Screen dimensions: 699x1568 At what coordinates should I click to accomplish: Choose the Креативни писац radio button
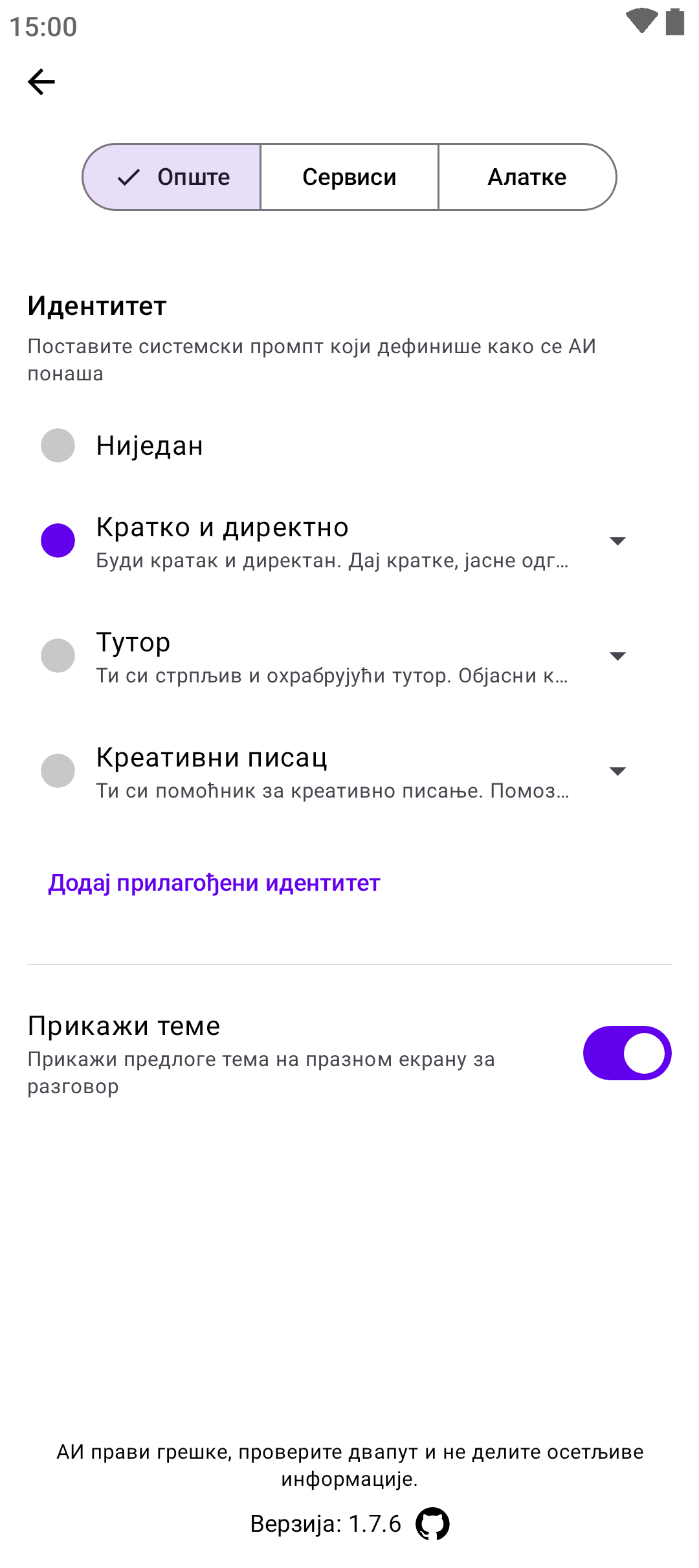click(x=58, y=771)
